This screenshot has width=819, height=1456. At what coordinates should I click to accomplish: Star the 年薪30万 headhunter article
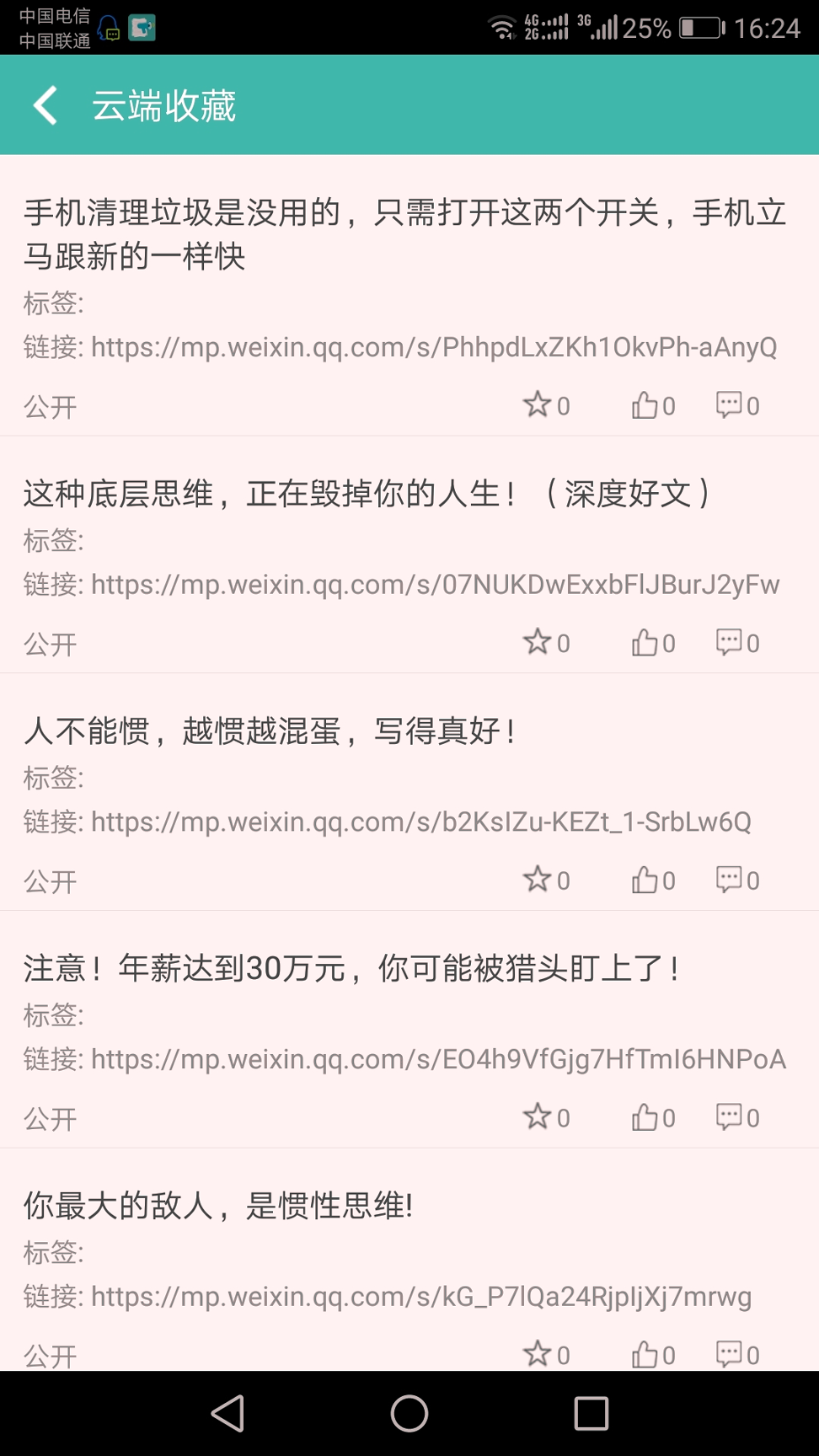[538, 1116]
